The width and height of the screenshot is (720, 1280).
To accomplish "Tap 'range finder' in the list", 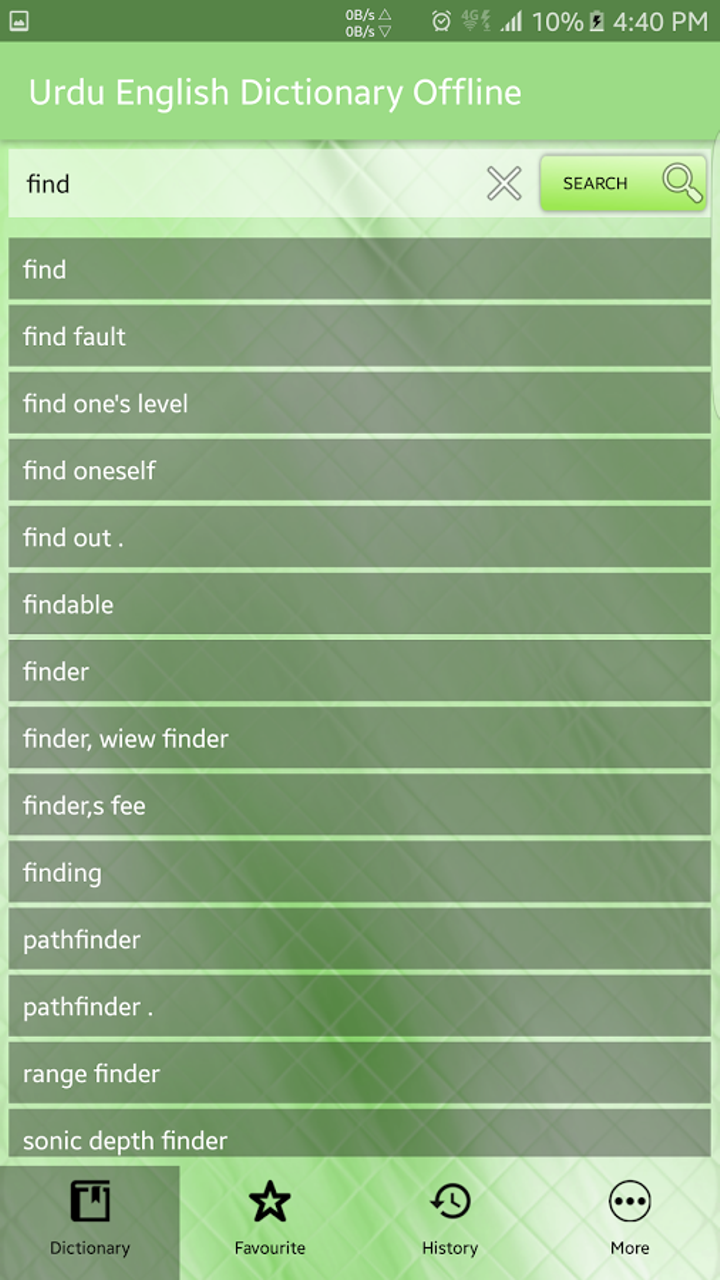I will click(x=360, y=1073).
